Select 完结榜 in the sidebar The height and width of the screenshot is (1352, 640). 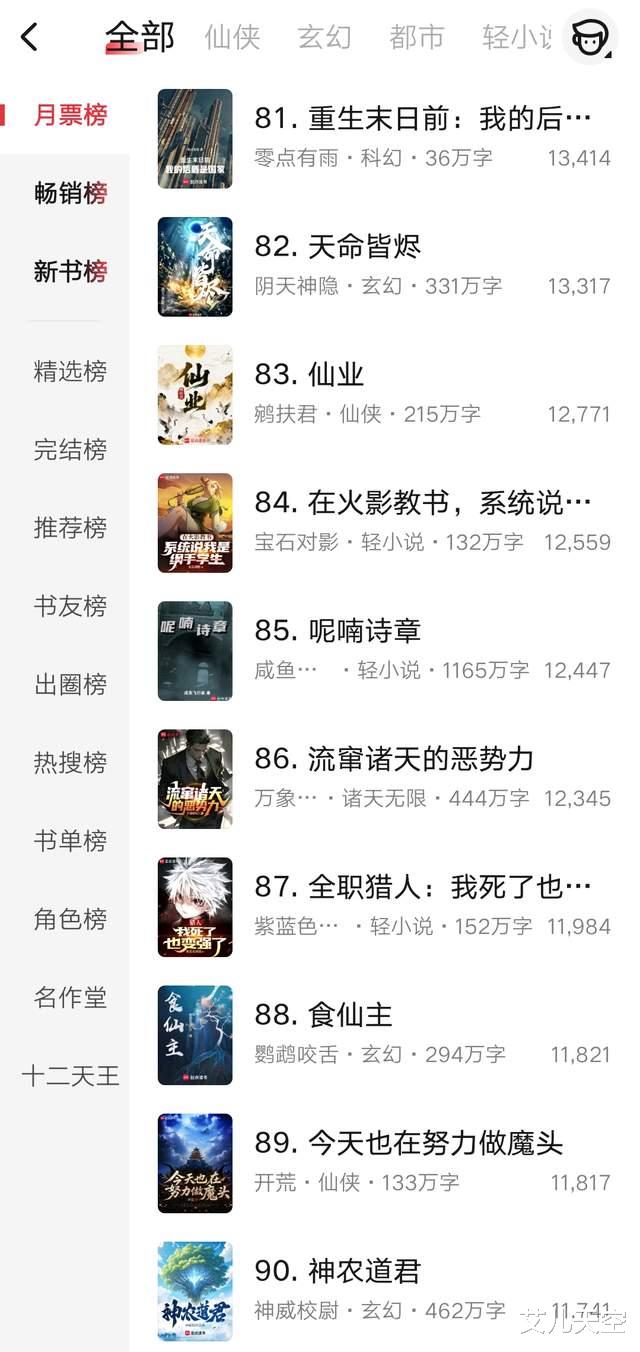tap(70, 450)
